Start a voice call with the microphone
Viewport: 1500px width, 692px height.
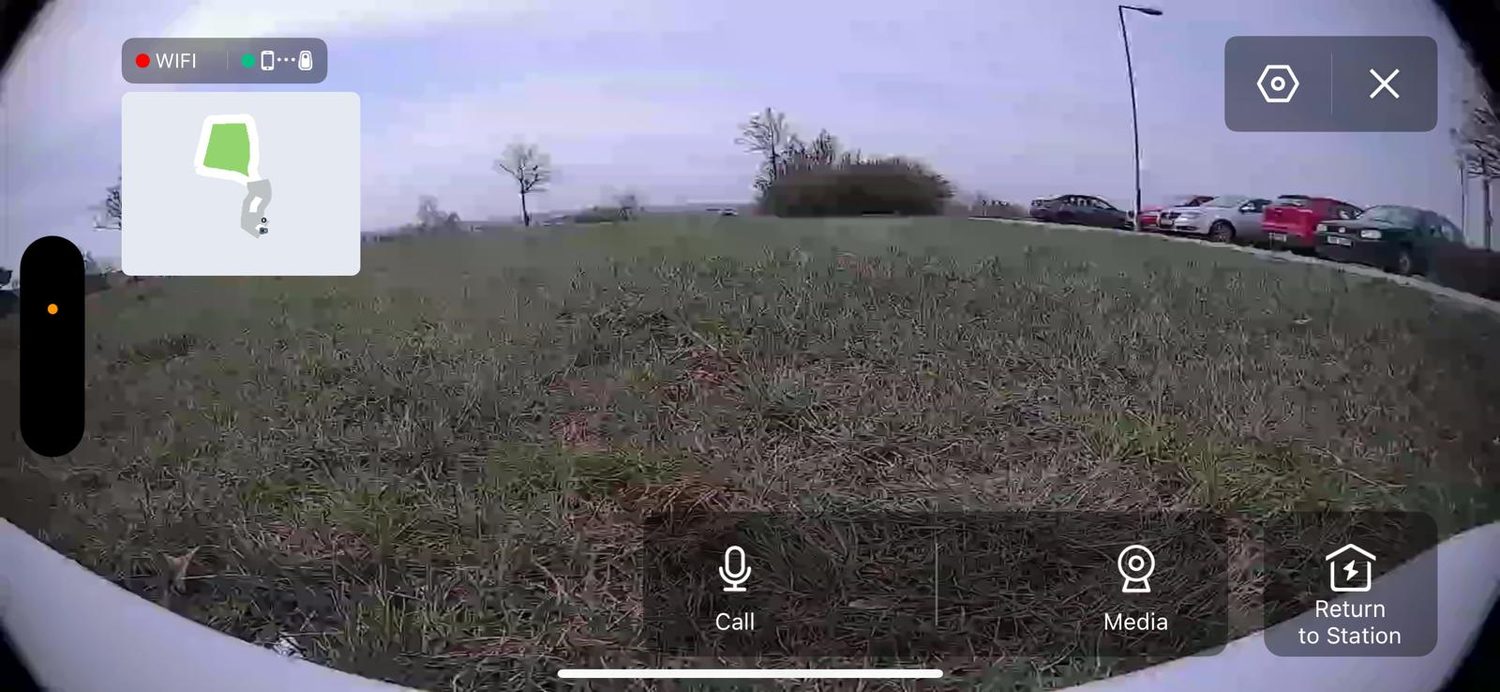click(x=735, y=586)
